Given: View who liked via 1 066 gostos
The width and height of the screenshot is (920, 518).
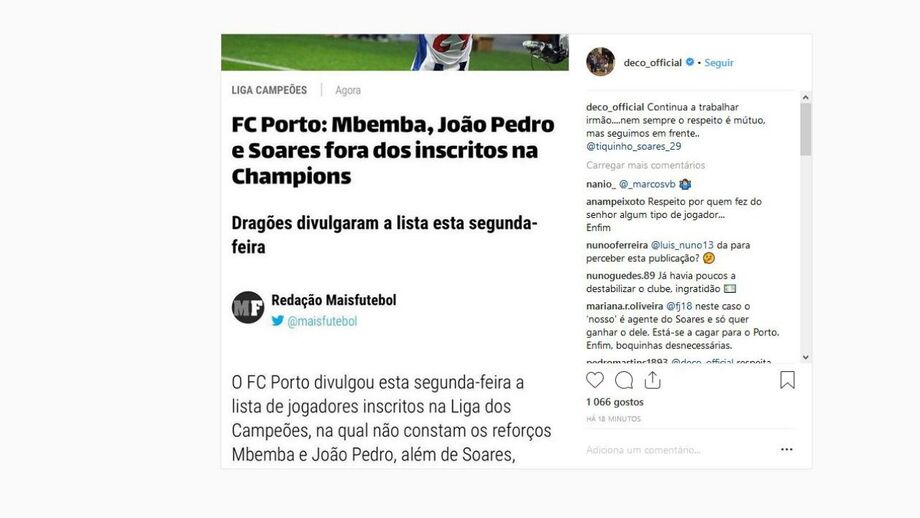Looking at the screenshot, I should 615,401.
